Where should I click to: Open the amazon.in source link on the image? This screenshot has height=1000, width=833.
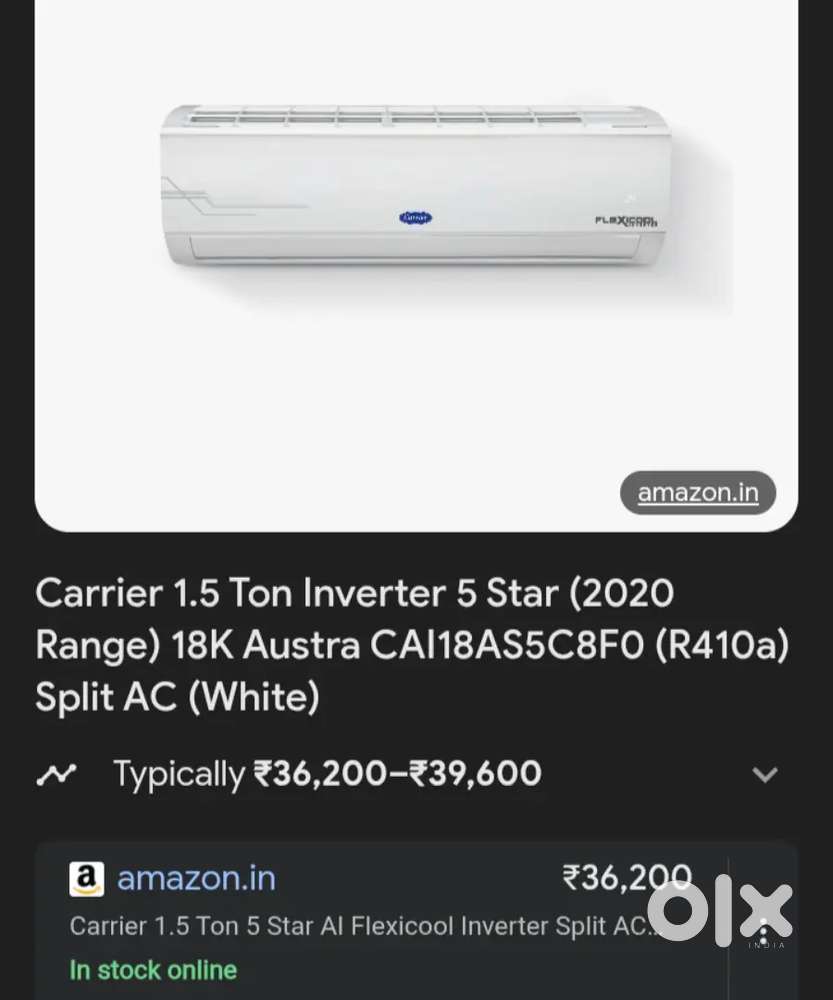click(x=697, y=493)
